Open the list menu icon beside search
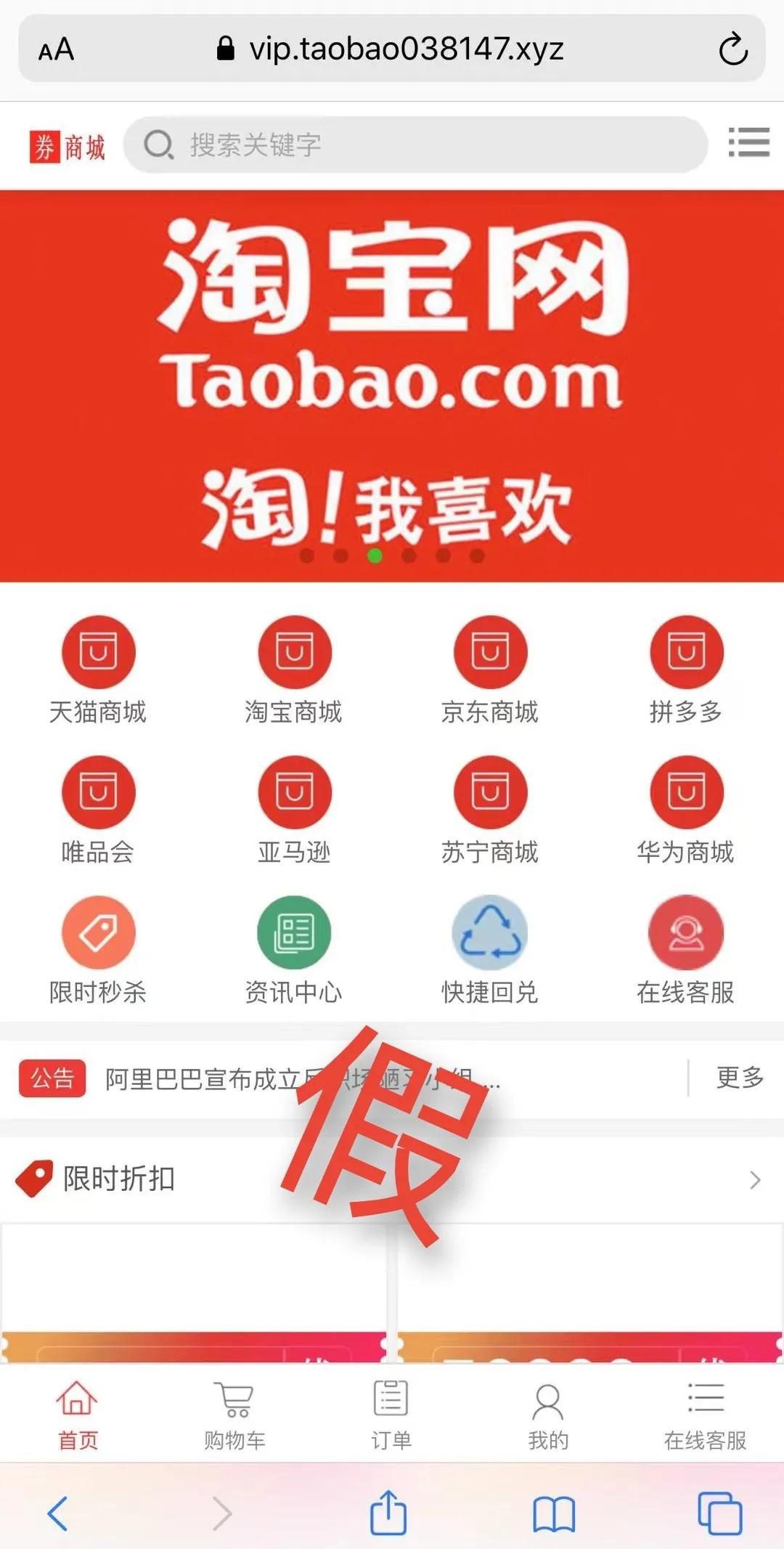Image resolution: width=784 pixels, height=1549 pixels. (x=748, y=142)
